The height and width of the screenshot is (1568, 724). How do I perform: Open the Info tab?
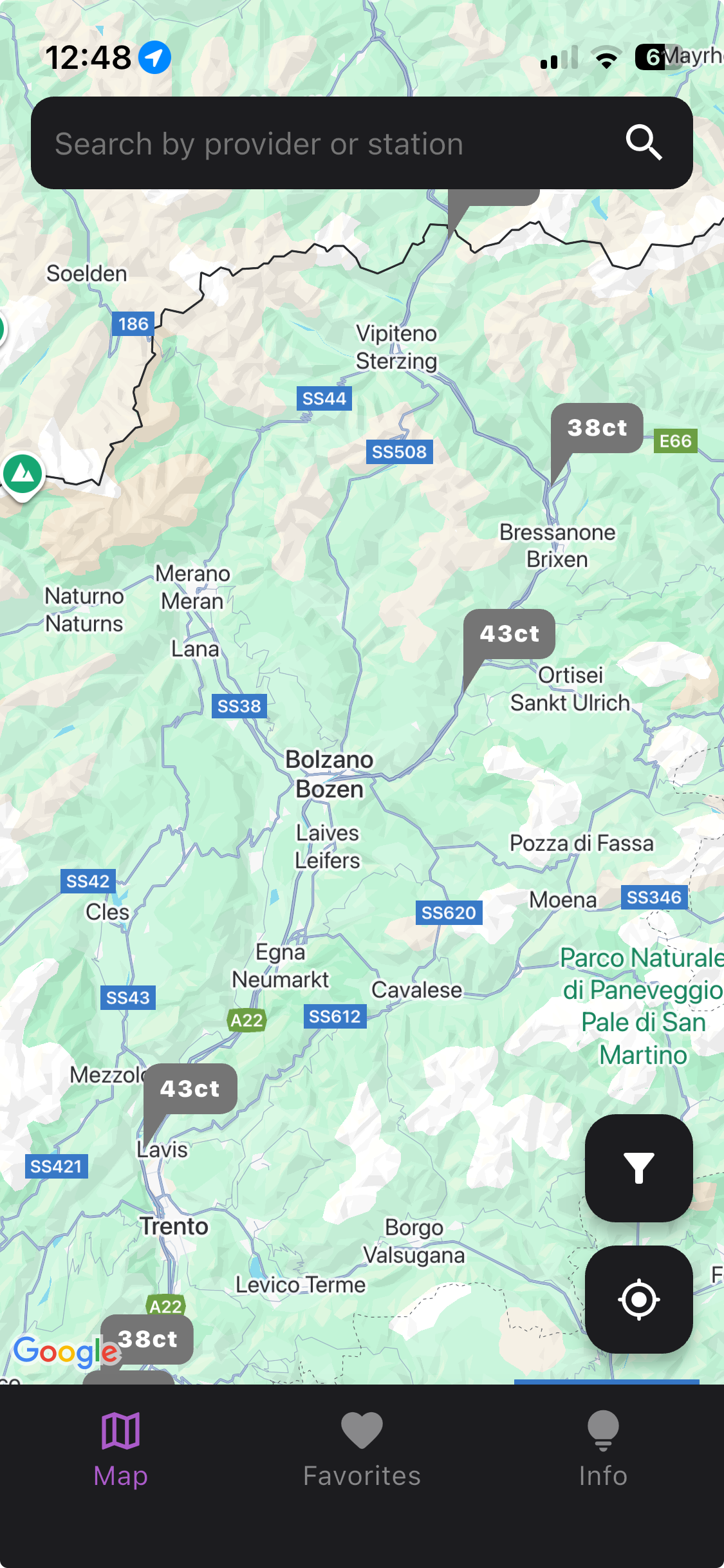[x=603, y=1450]
